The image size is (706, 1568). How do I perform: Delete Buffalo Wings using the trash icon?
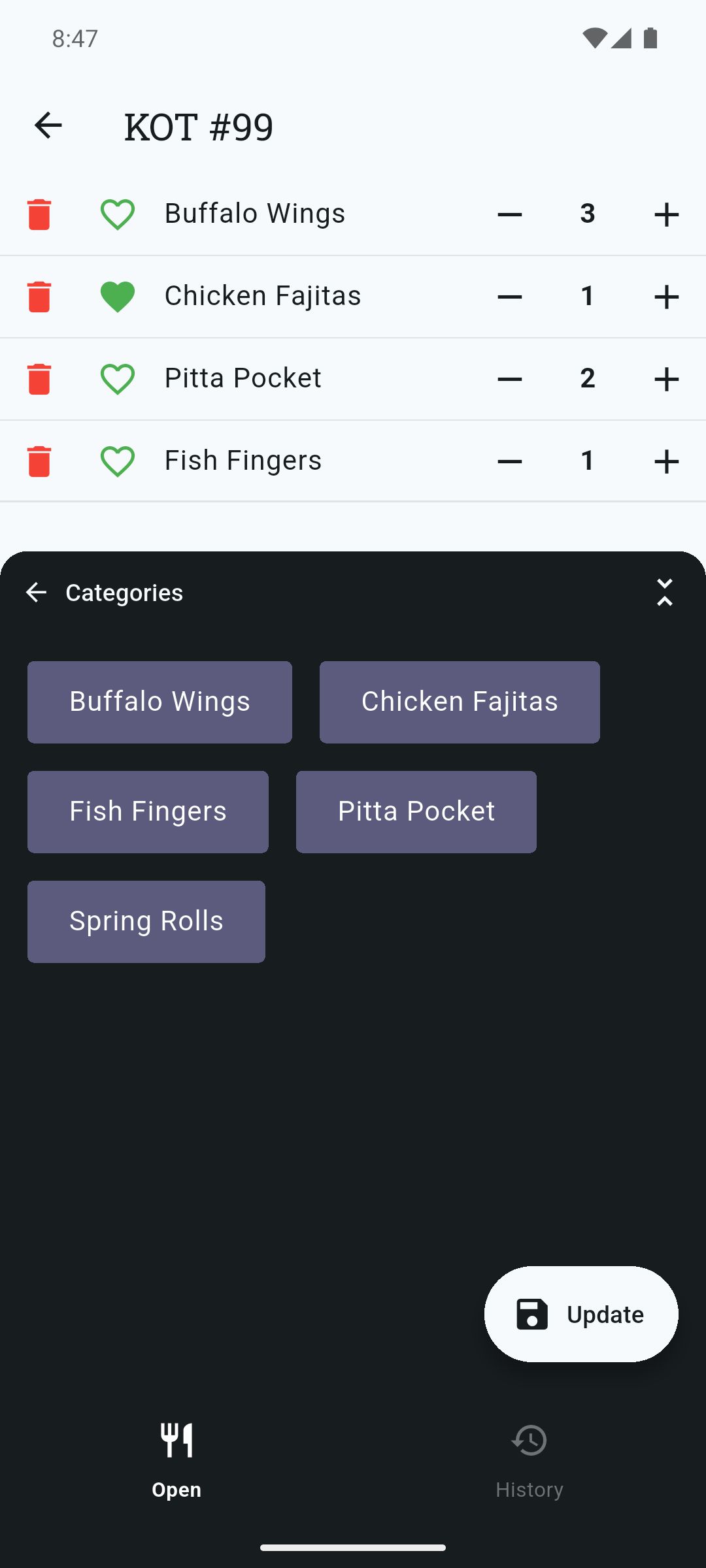click(40, 214)
